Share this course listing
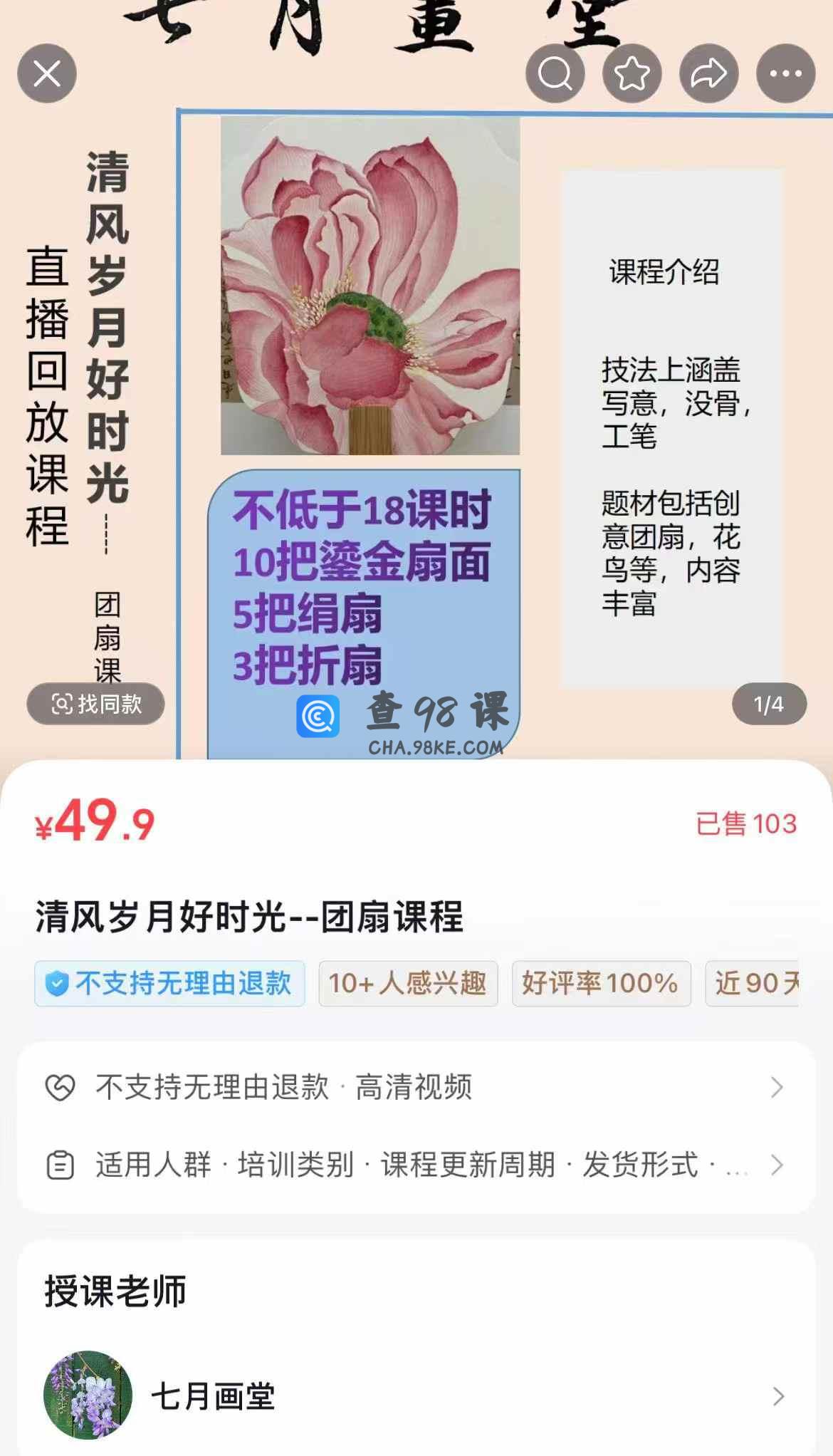Viewport: 833px width, 1456px height. [709, 73]
